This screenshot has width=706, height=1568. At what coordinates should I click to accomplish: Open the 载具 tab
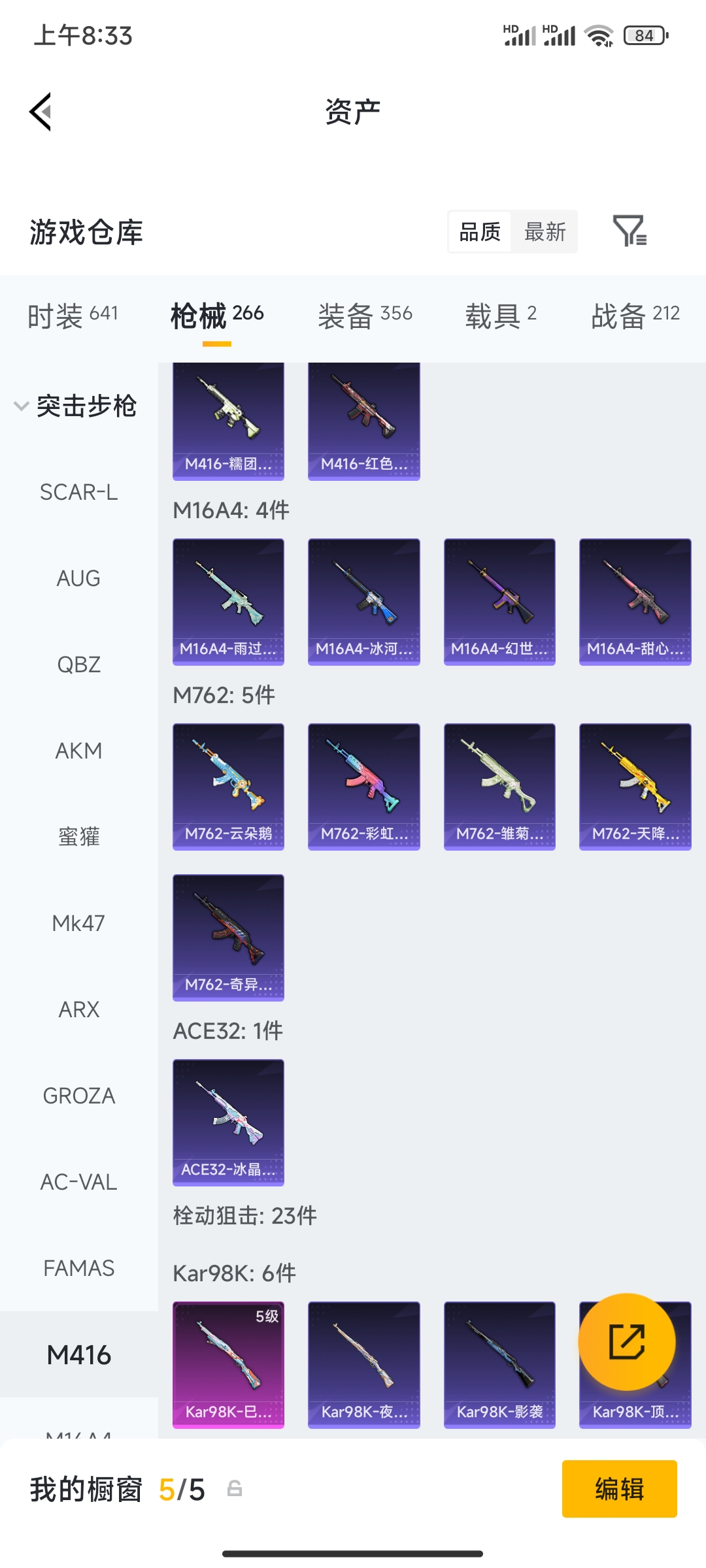501,316
